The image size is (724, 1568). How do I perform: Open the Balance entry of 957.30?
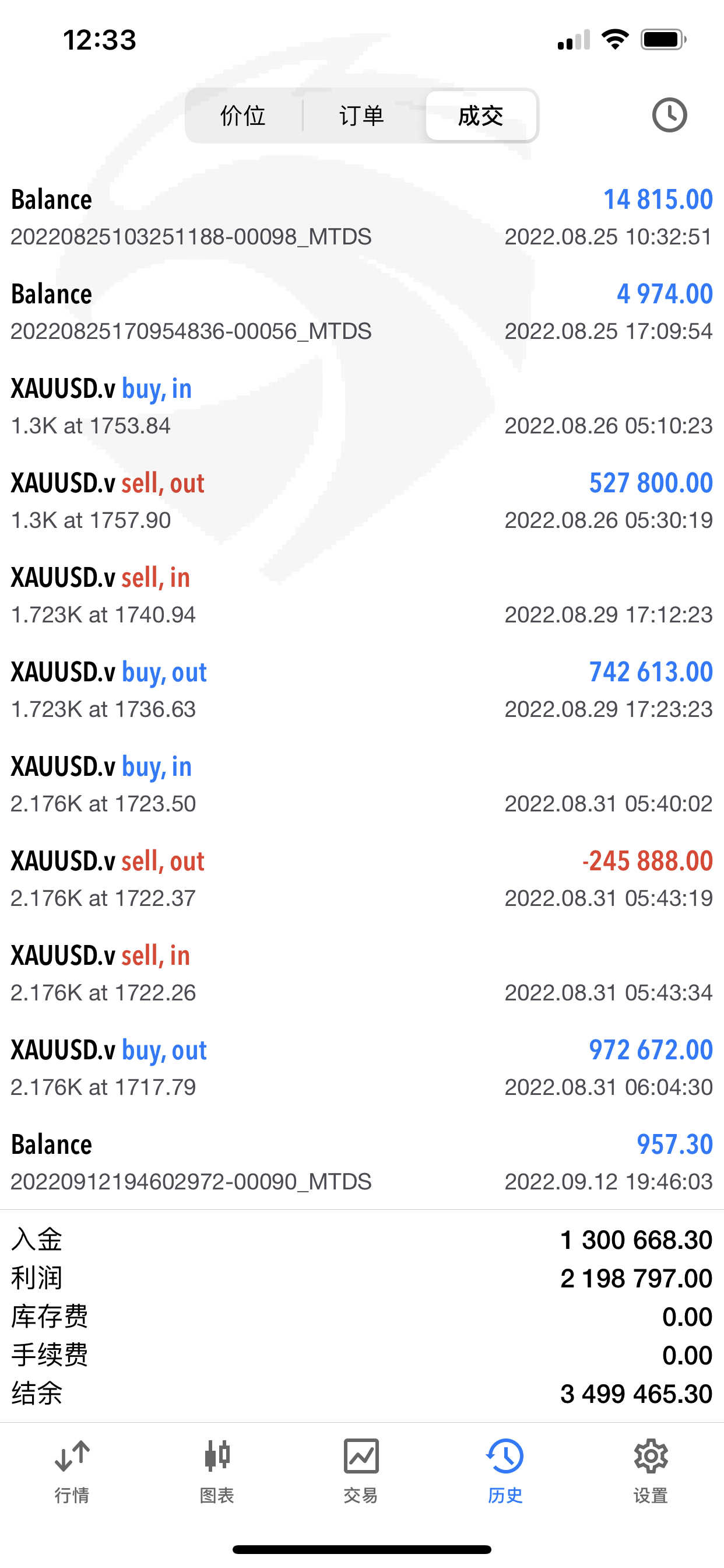(x=362, y=1162)
